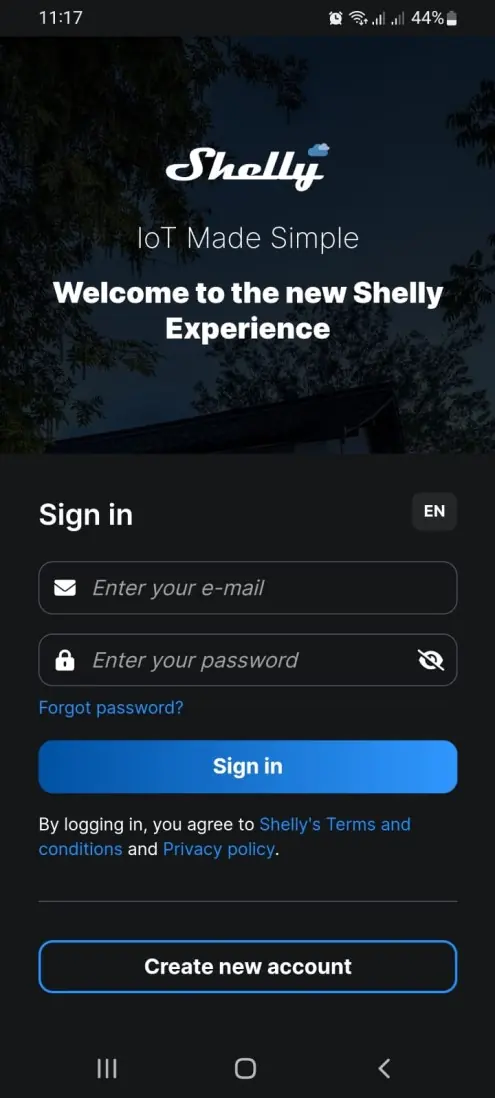Open recent apps from navigation bar
Image resolution: width=495 pixels, height=1098 pixels.
click(x=106, y=1068)
